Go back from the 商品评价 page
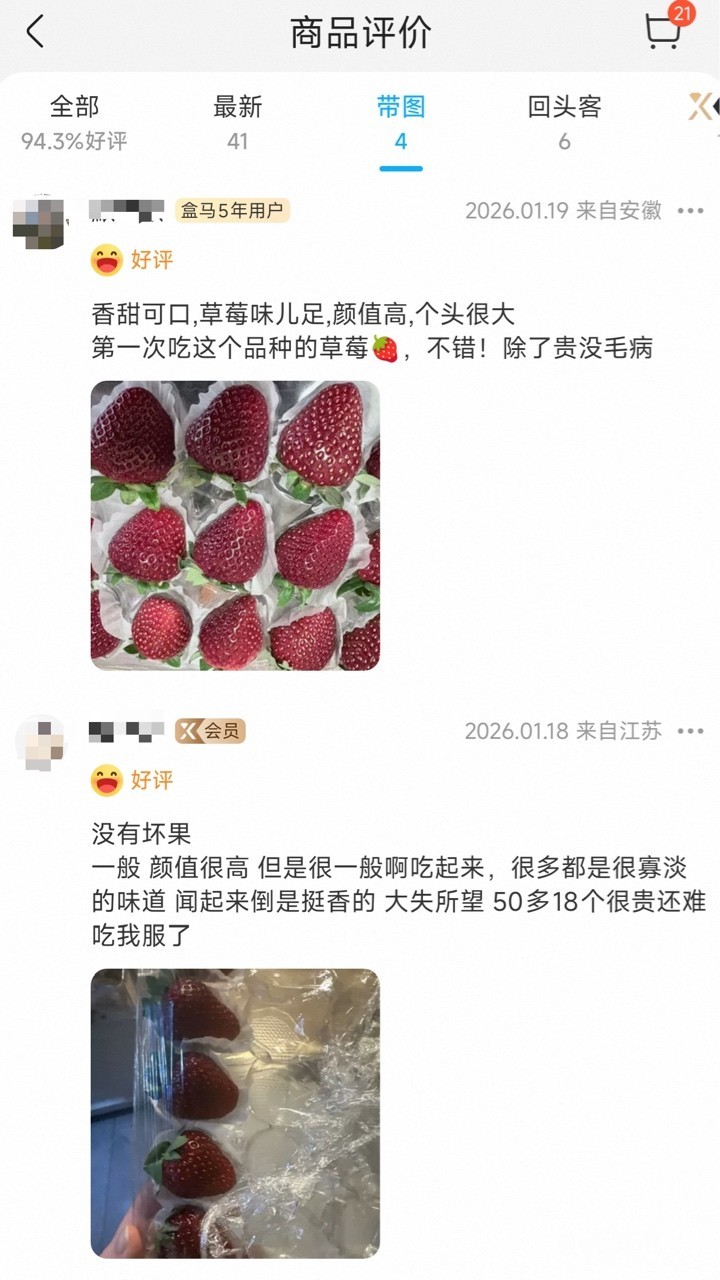 click(36, 32)
